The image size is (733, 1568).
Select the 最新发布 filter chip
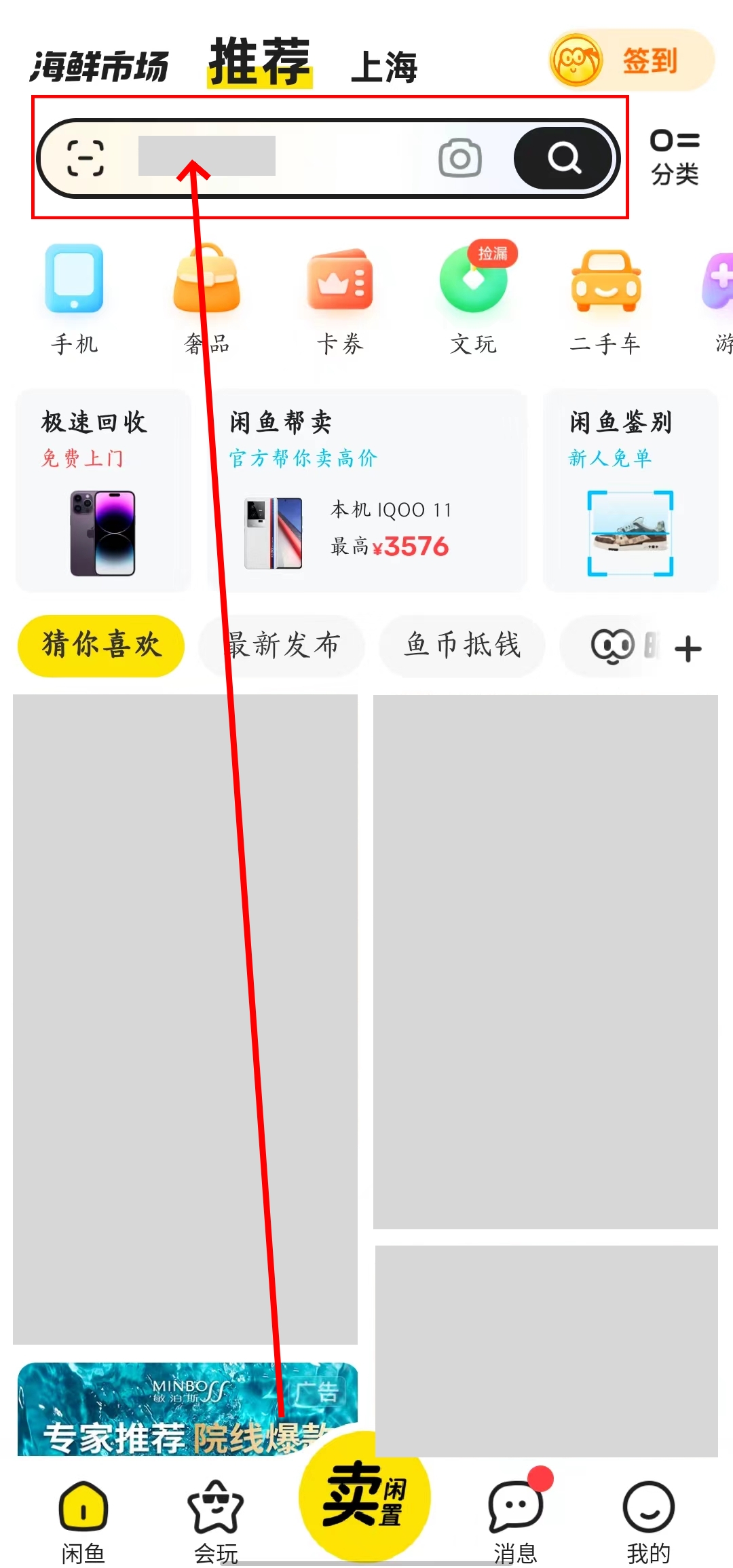point(282,645)
